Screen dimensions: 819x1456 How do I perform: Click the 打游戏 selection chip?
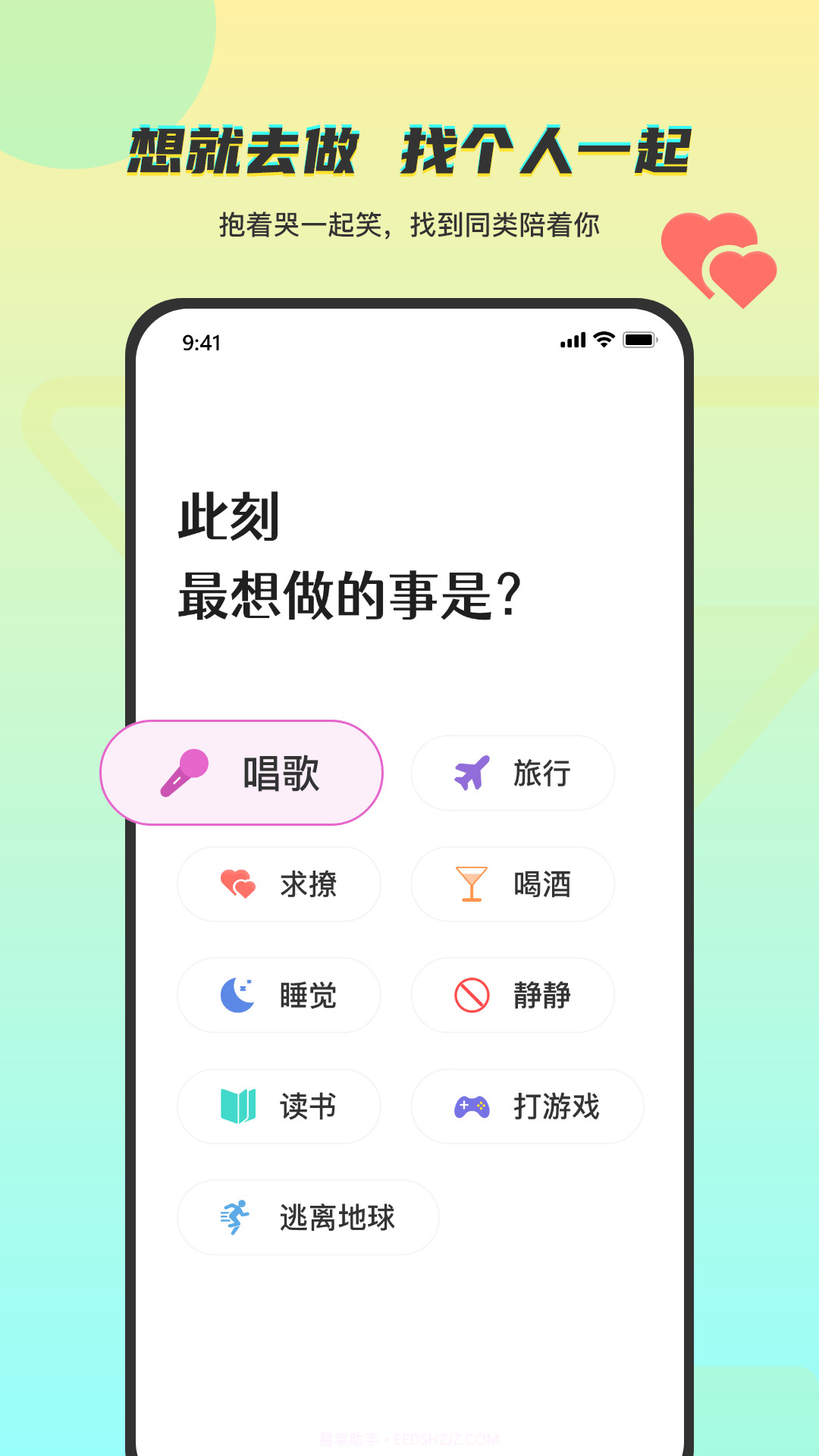(527, 1106)
